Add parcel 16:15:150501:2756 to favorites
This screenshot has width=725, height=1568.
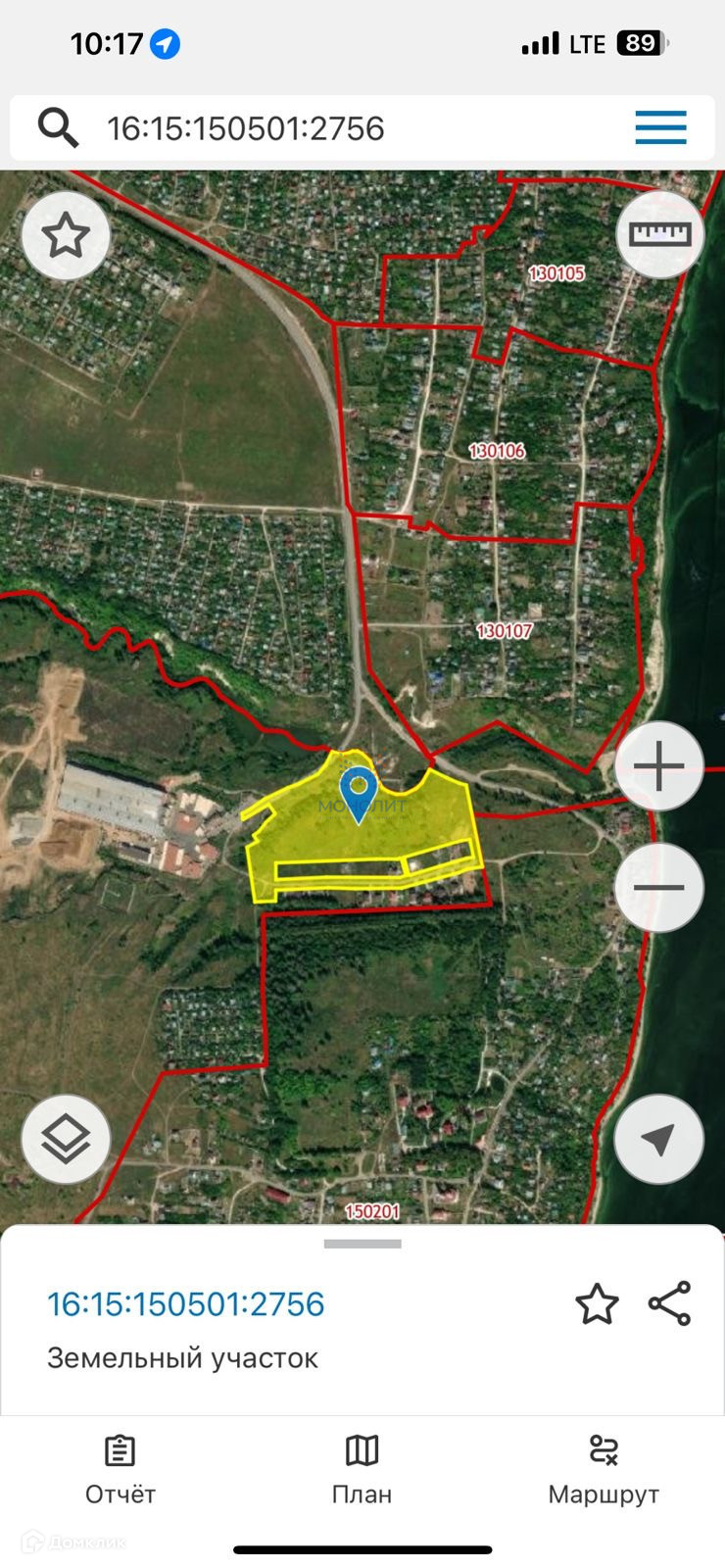tap(597, 1304)
